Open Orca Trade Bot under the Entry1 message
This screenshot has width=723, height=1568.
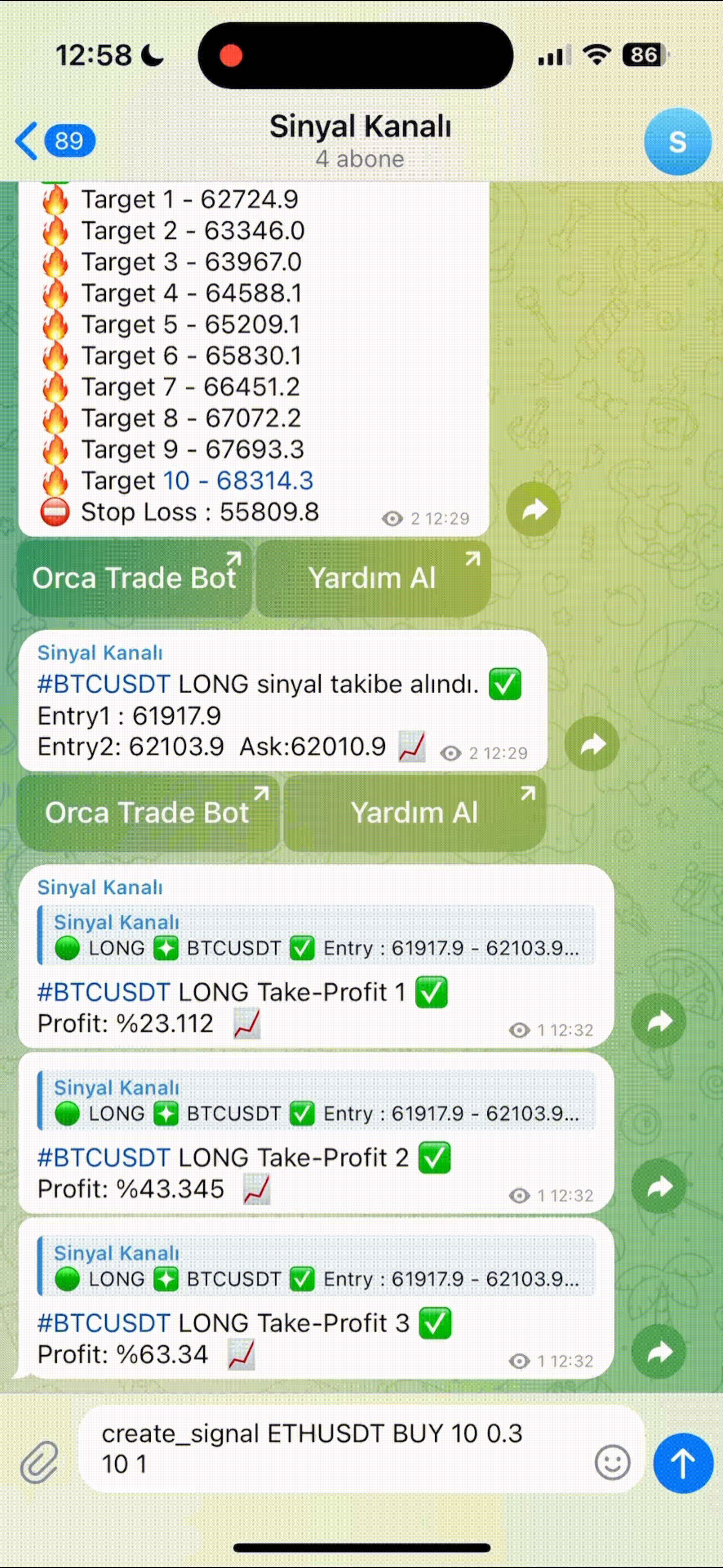147,813
